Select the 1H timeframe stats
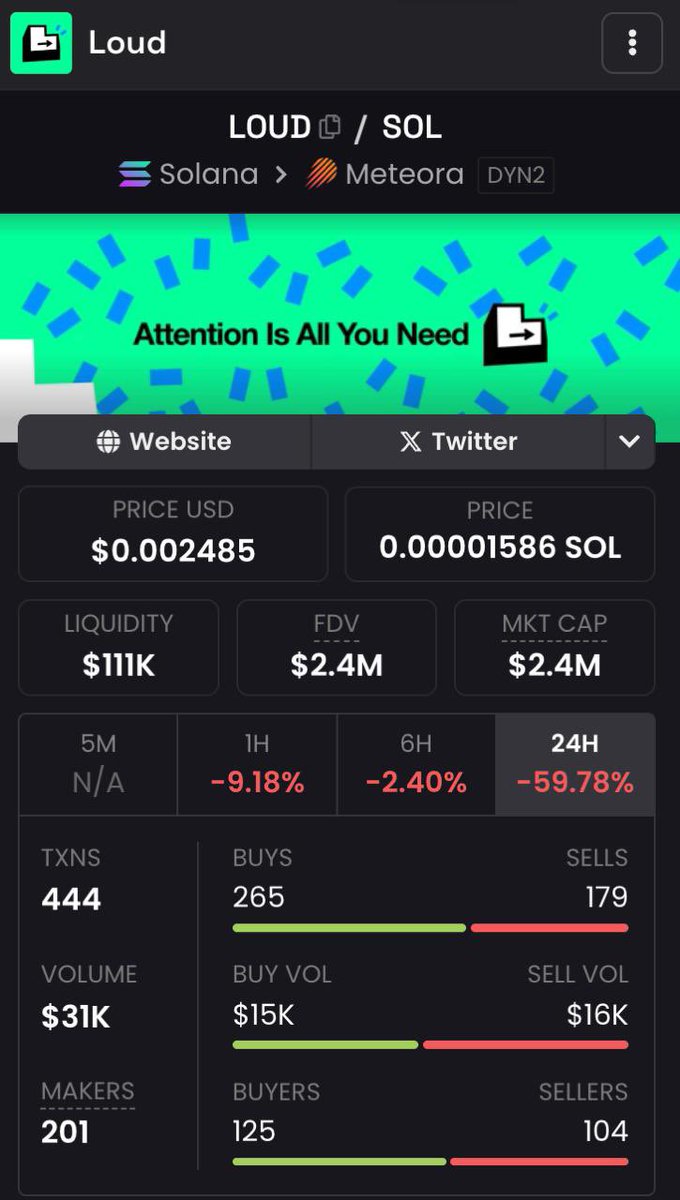 click(x=257, y=764)
